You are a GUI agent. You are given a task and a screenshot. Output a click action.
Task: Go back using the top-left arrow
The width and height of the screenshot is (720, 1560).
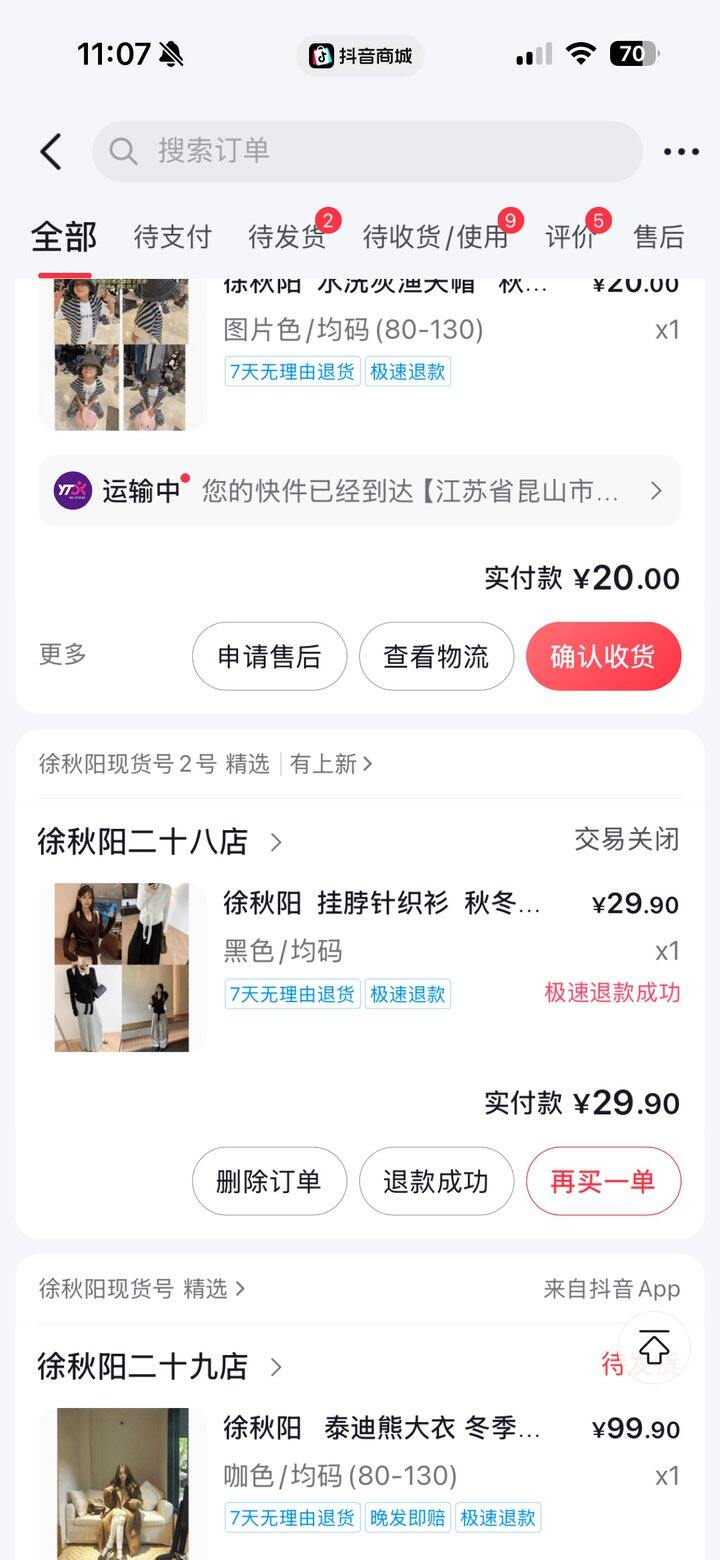click(52, 152)
